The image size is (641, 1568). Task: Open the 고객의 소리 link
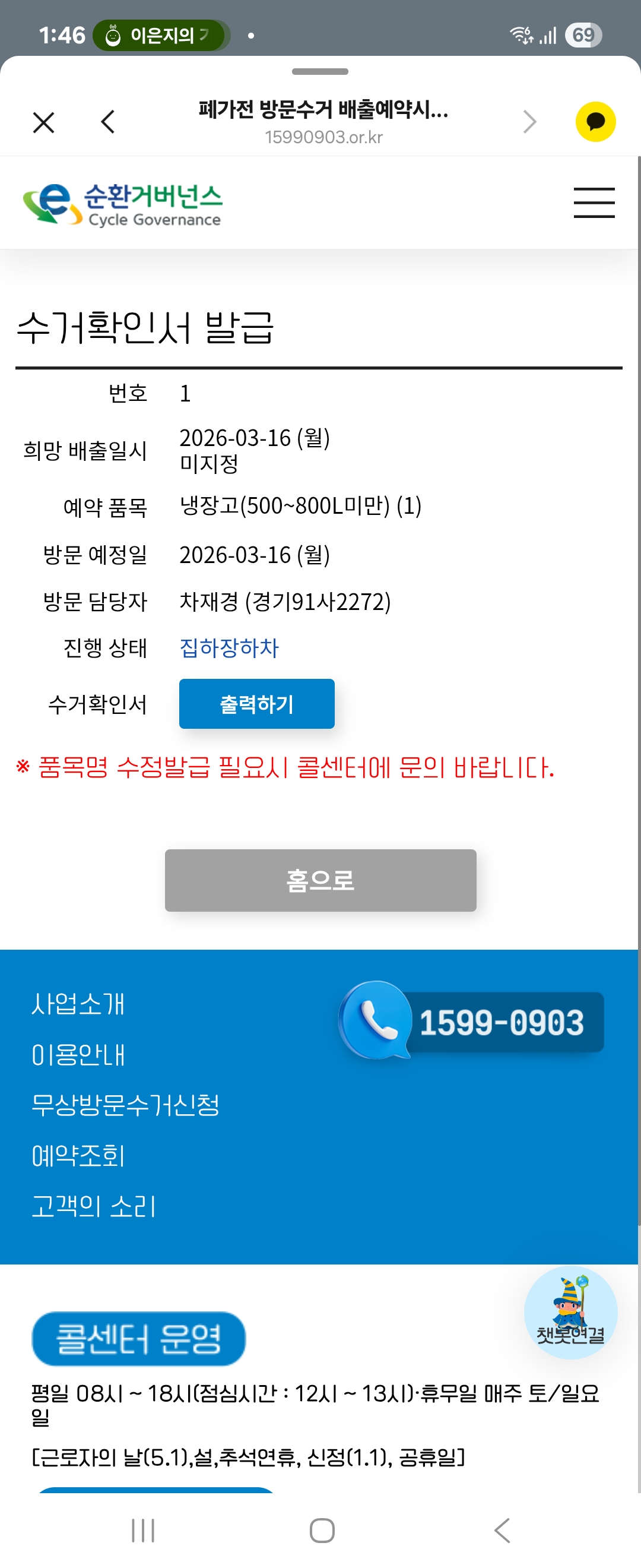pos(94,1206)
